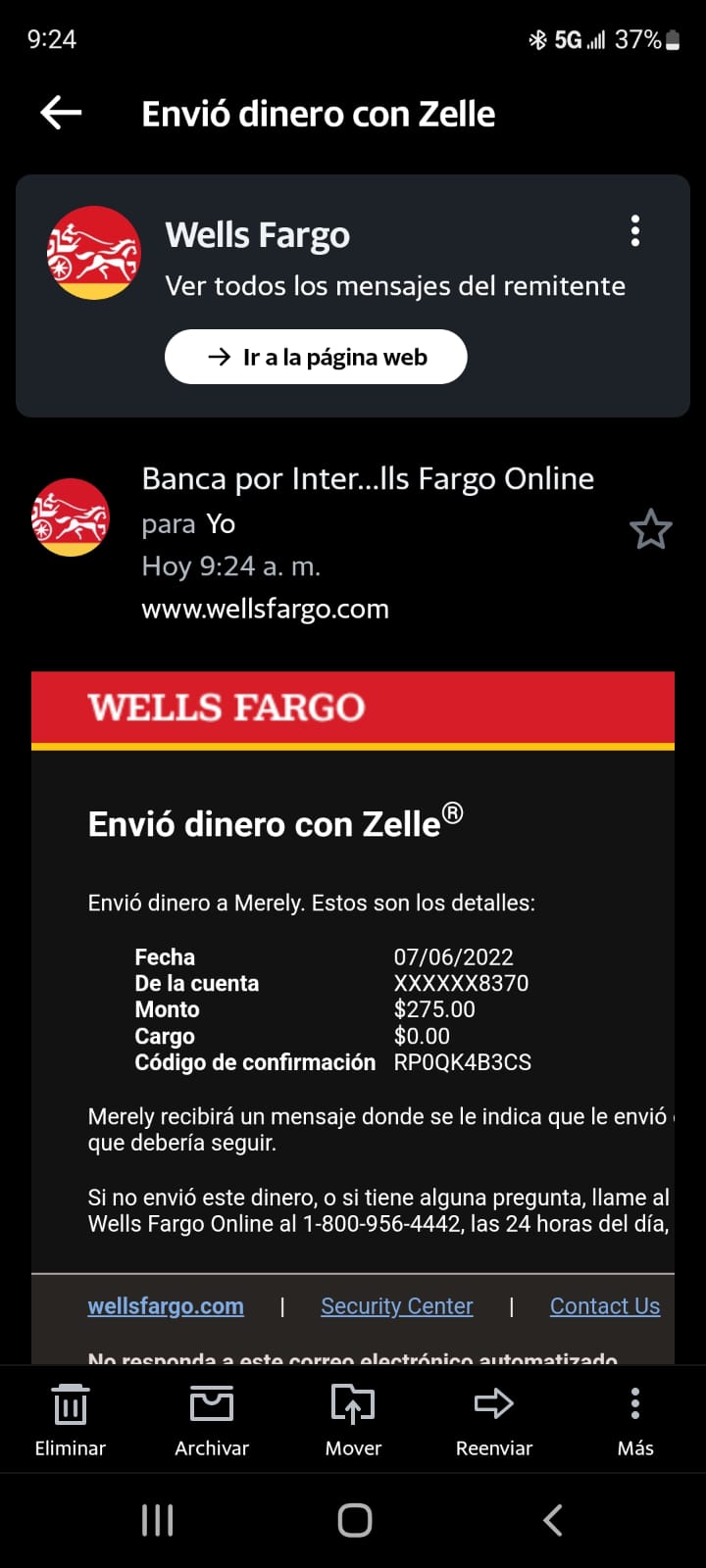Open the wellsfargo.com footer link
This screenshot has width=706, height=1568.
pos(166,1306)
